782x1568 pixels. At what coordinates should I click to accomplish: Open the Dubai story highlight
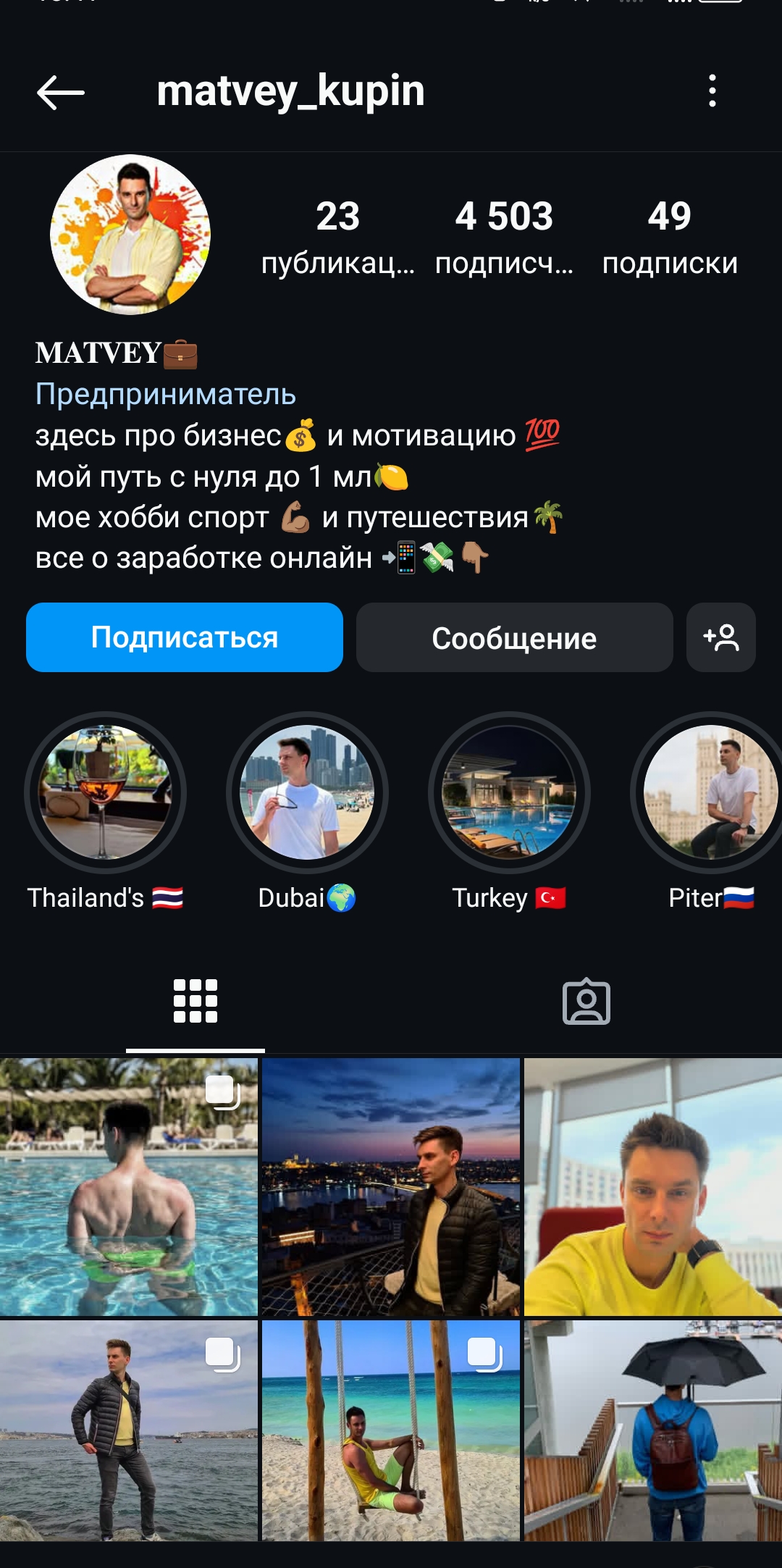pyautogui.click(x=307, y=793)
